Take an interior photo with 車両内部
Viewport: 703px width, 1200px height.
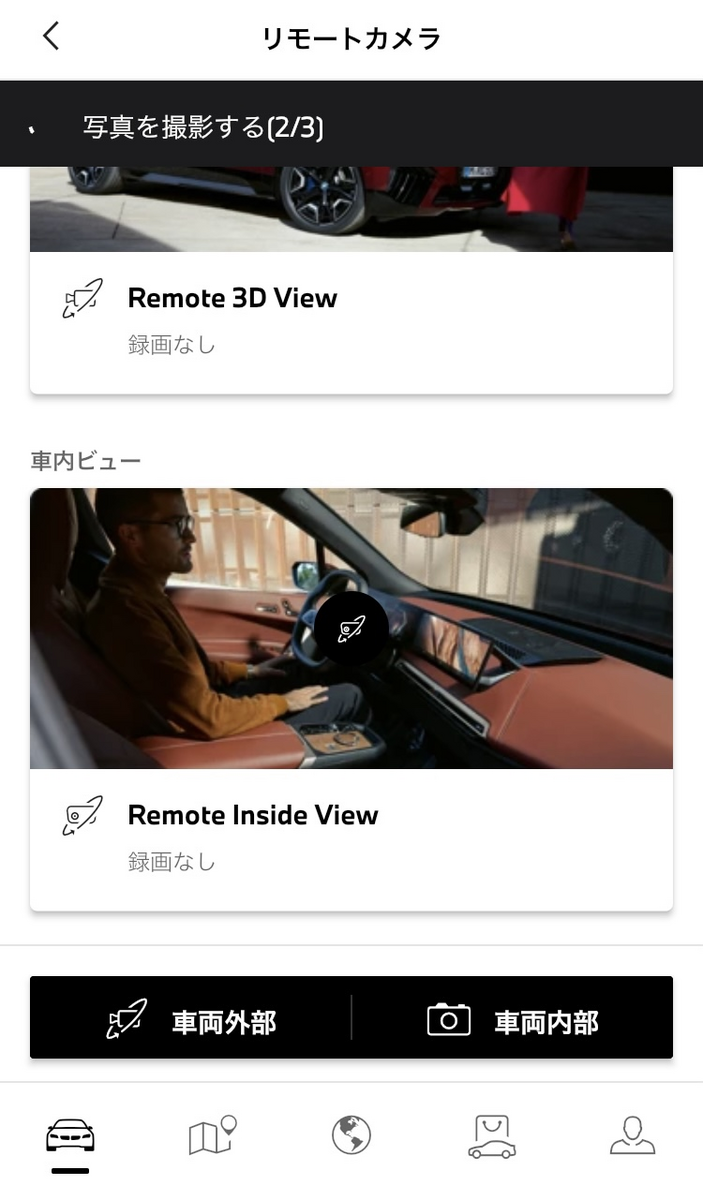point(512,1018)
